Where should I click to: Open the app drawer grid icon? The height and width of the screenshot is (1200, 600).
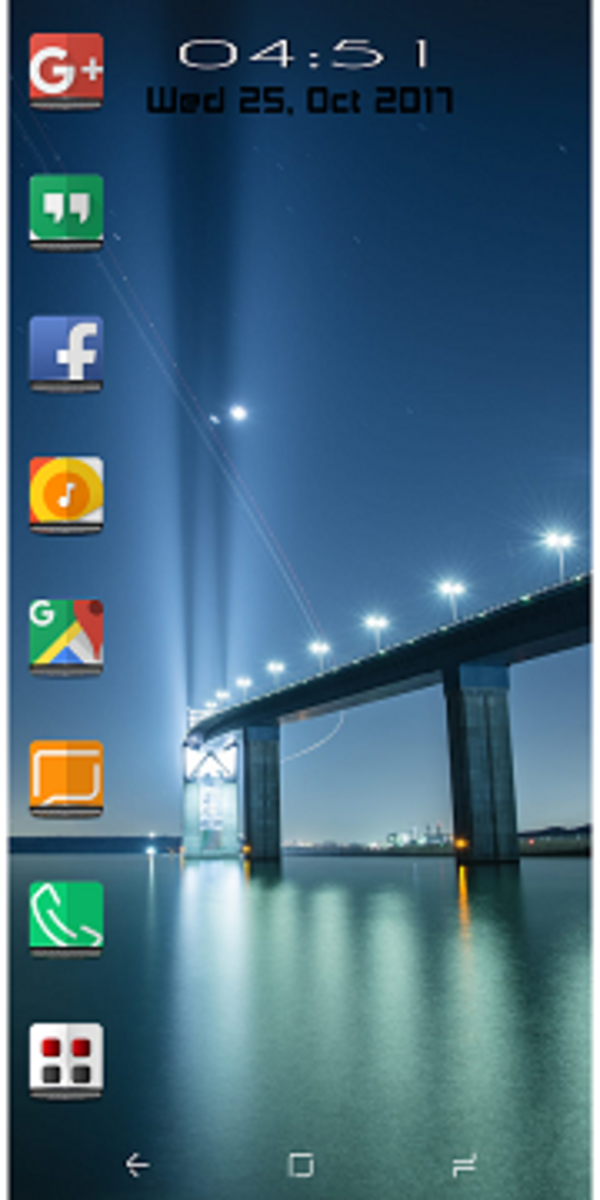[66, 1061]
